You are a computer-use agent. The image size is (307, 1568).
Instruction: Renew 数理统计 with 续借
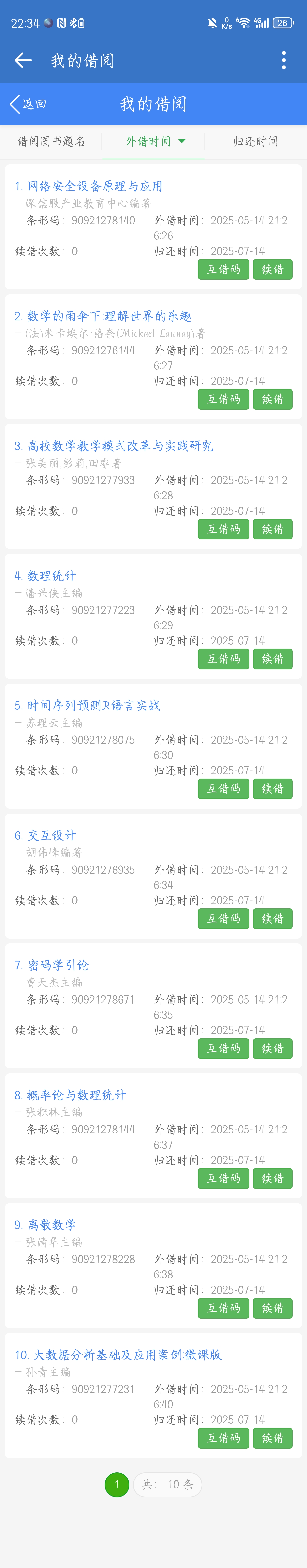[x=272, y=659]
